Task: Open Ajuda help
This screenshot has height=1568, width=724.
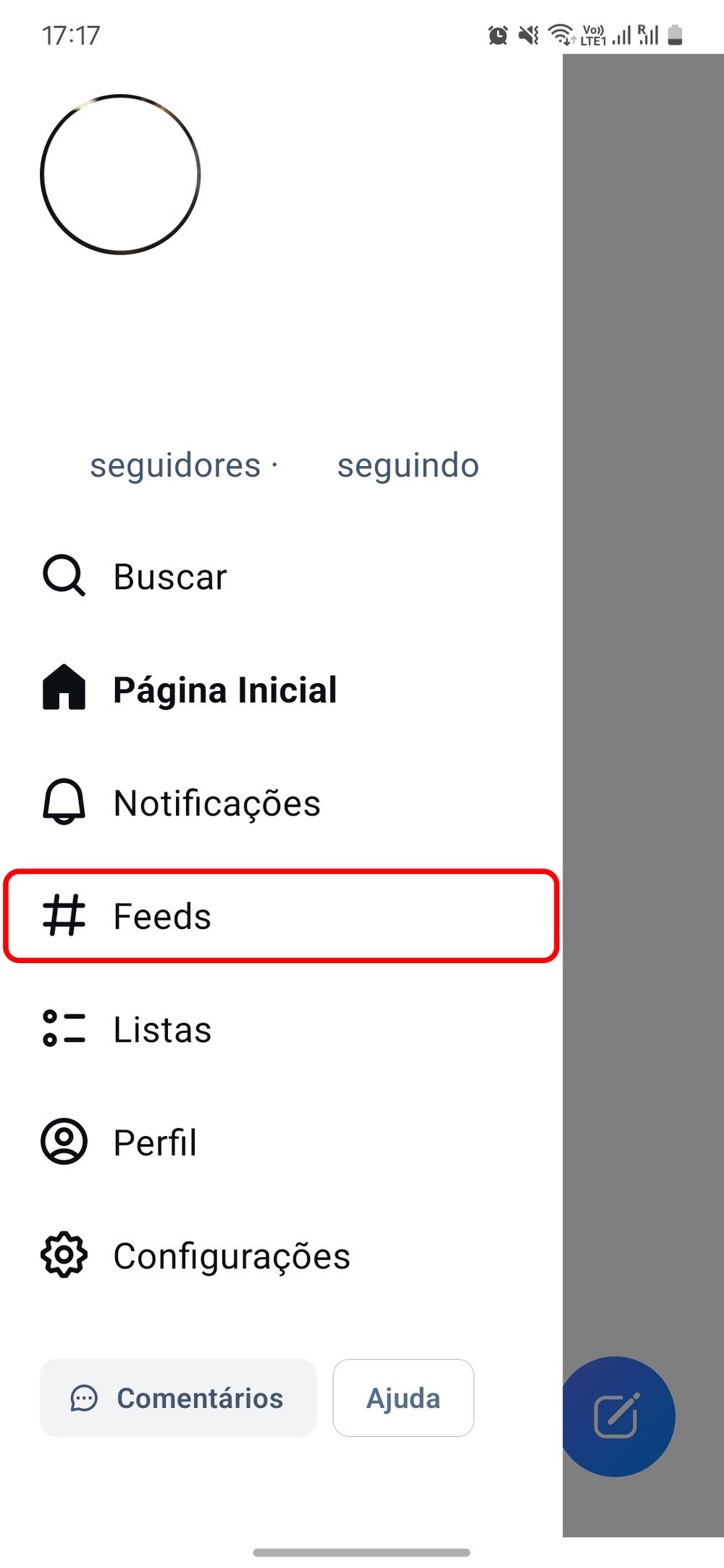Action: pyautogui.click(x=403, y=1398)
